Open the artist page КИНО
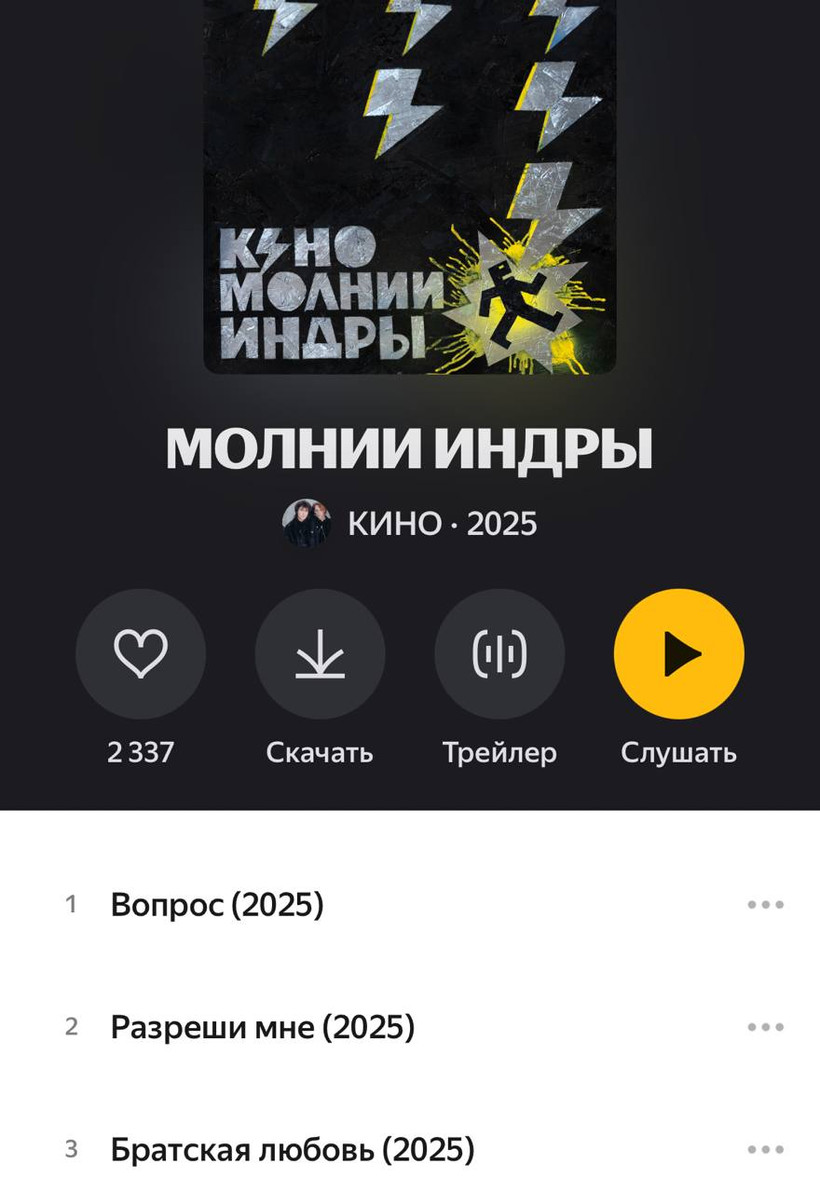This screenshot has width=820, height=1193. 392,523
